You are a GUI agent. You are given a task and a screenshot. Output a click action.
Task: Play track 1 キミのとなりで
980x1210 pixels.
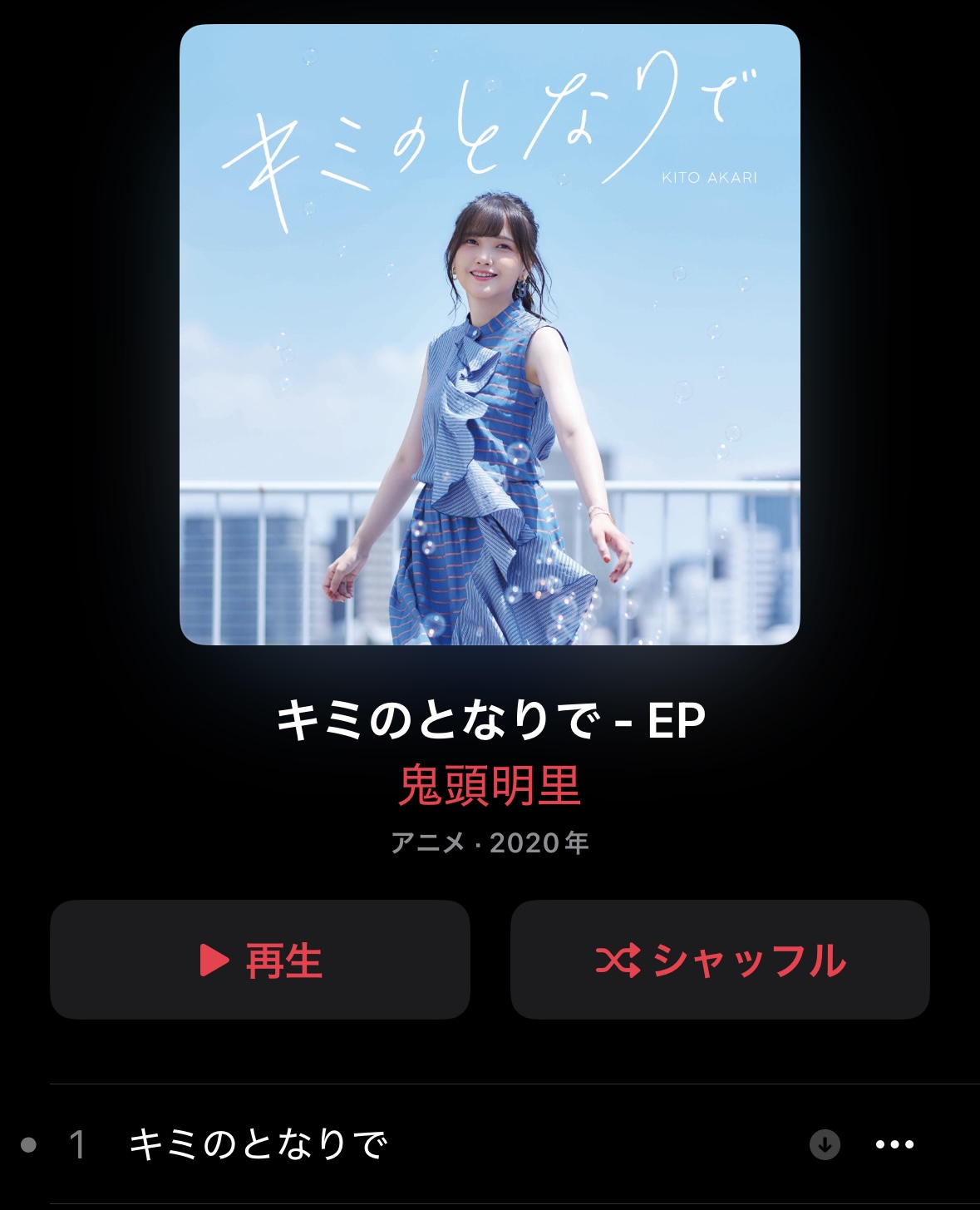point(259,1144)
